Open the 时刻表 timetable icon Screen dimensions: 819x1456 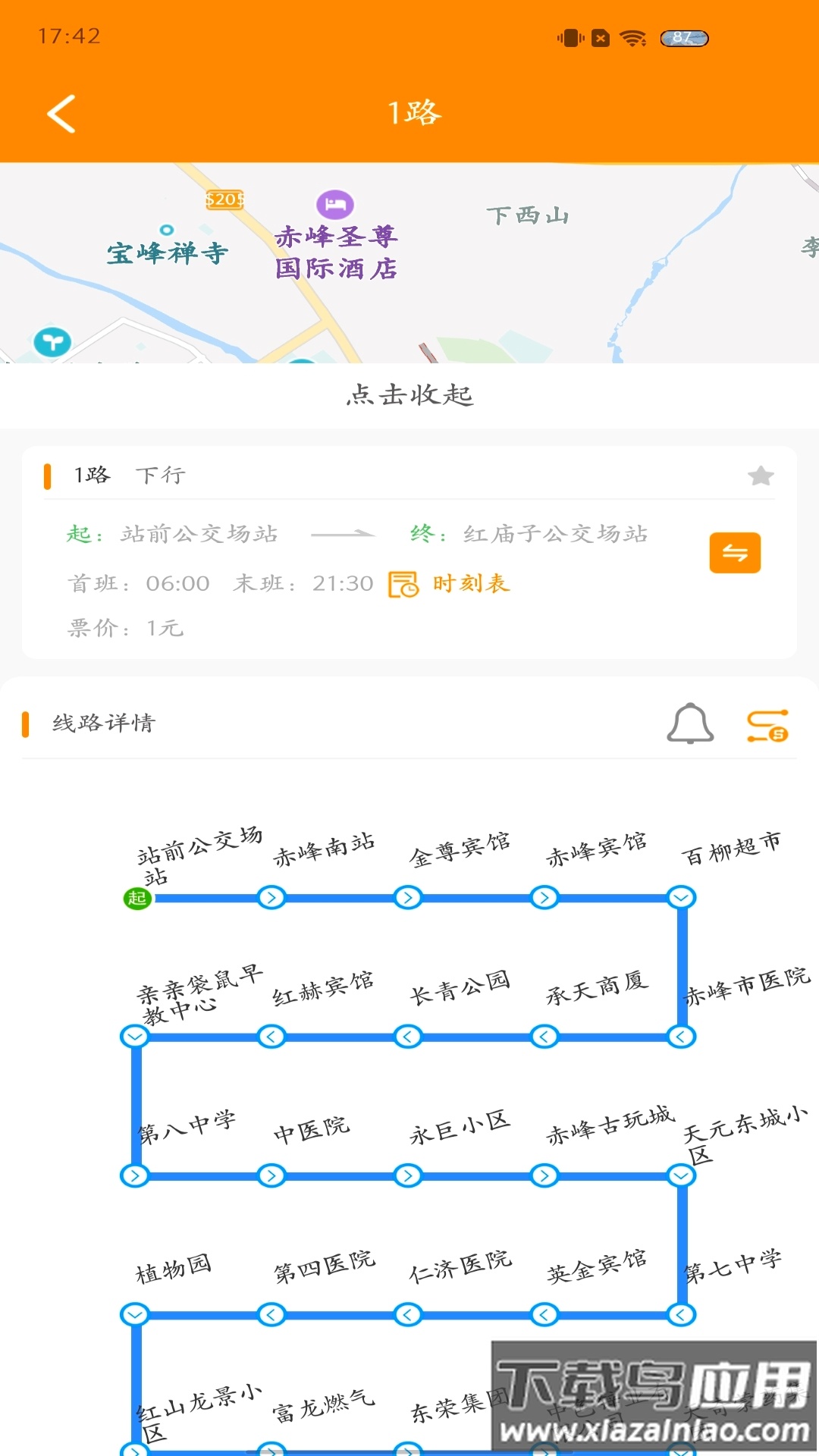pos(403,584)
